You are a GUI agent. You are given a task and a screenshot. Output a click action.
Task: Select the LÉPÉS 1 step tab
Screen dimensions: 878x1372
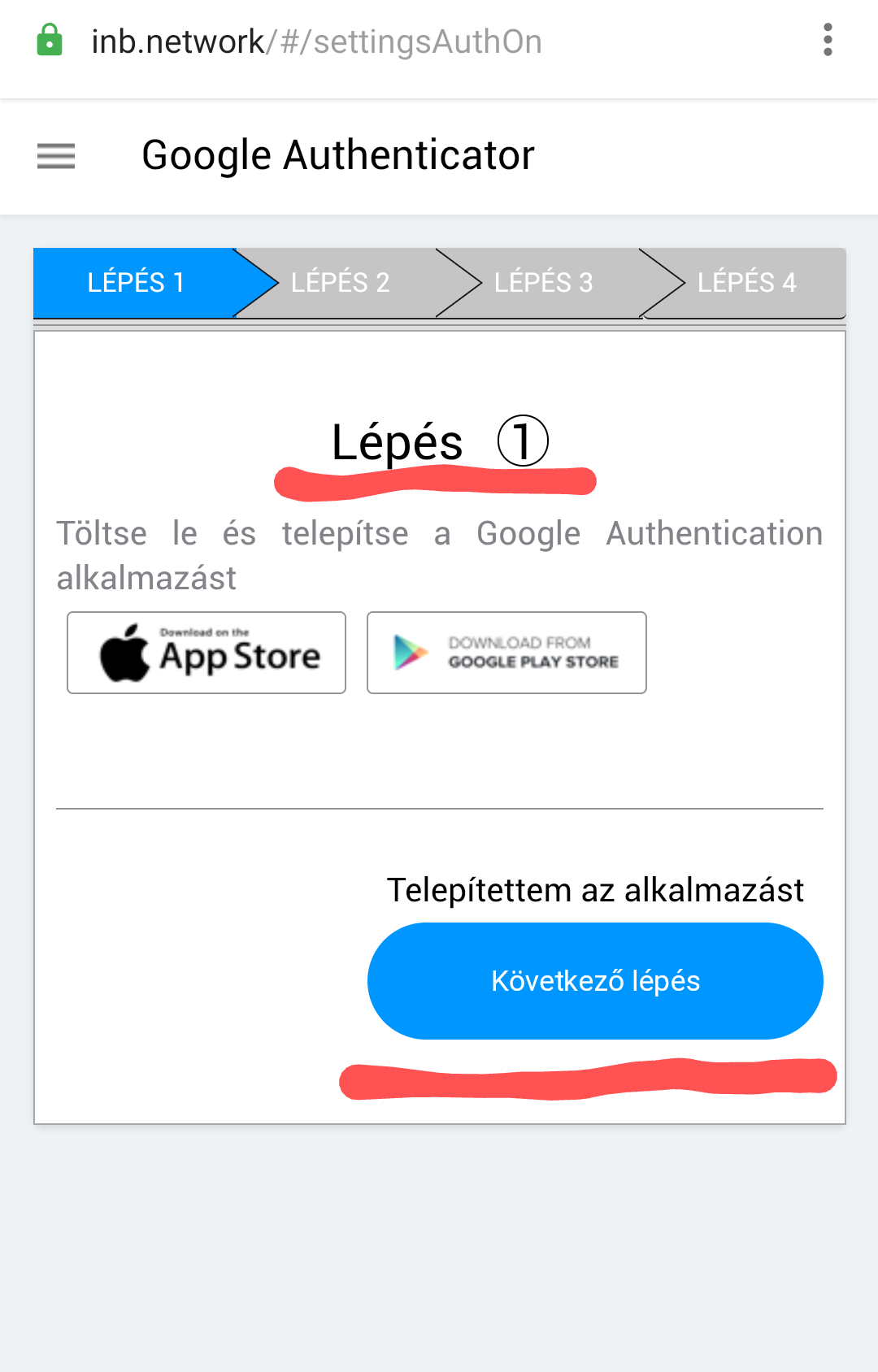[x=136, y=283]
